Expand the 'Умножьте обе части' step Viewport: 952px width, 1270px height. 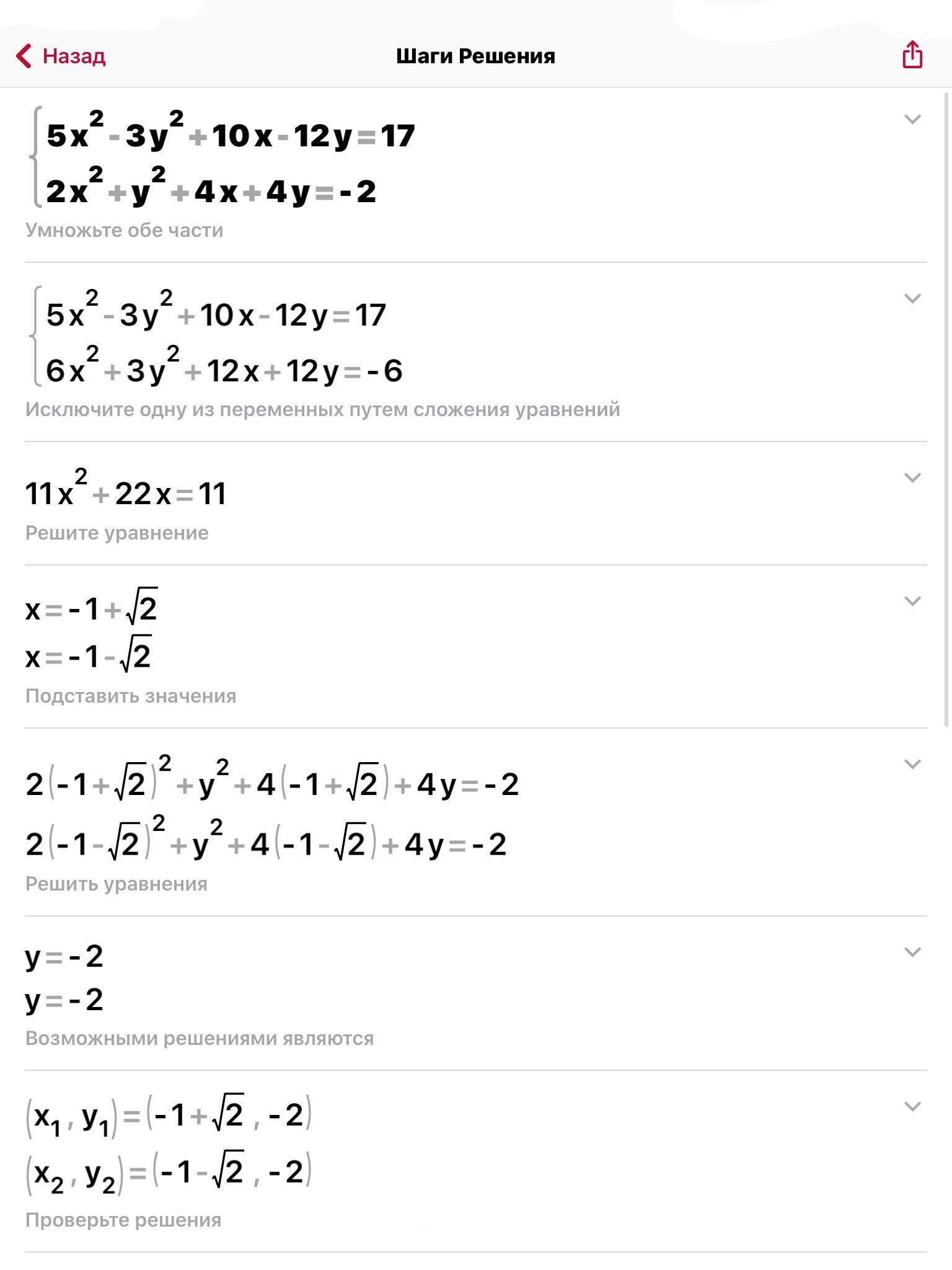click(912, 119)
